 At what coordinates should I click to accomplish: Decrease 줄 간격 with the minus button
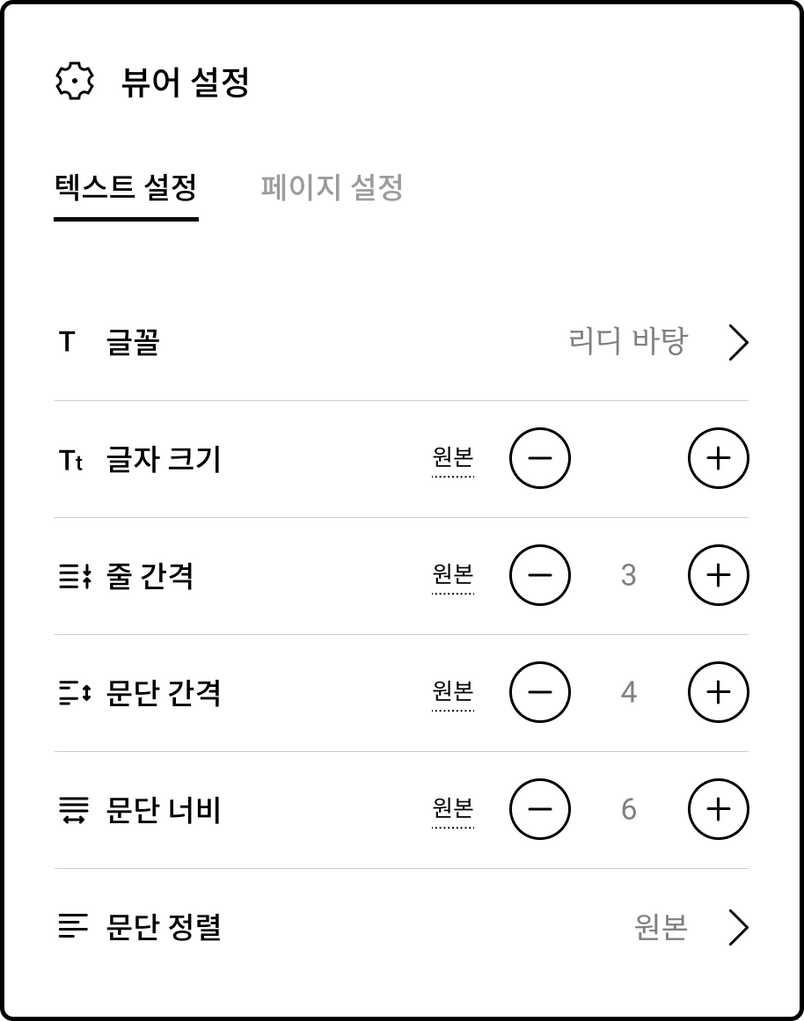pos(540,576)
